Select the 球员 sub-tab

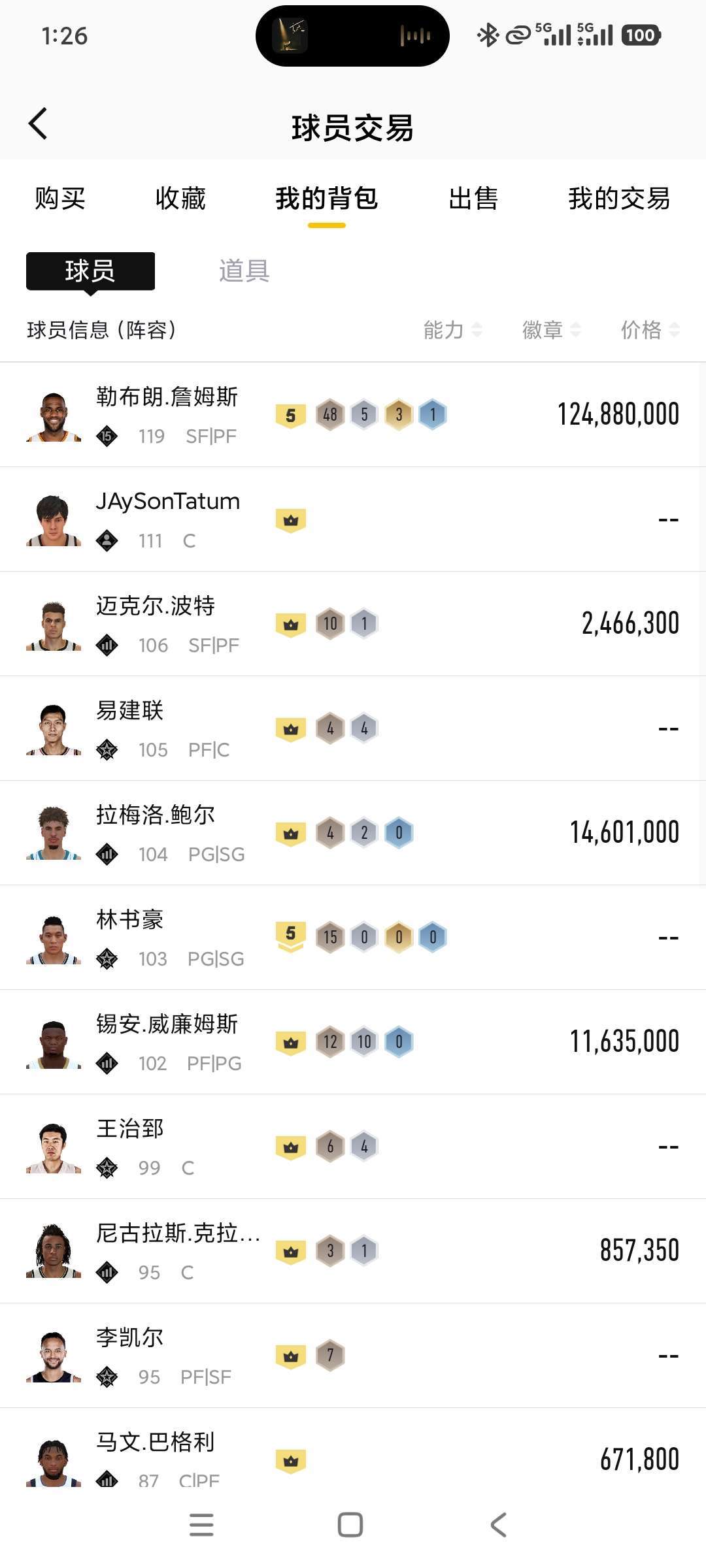click(x=90, y=270)
